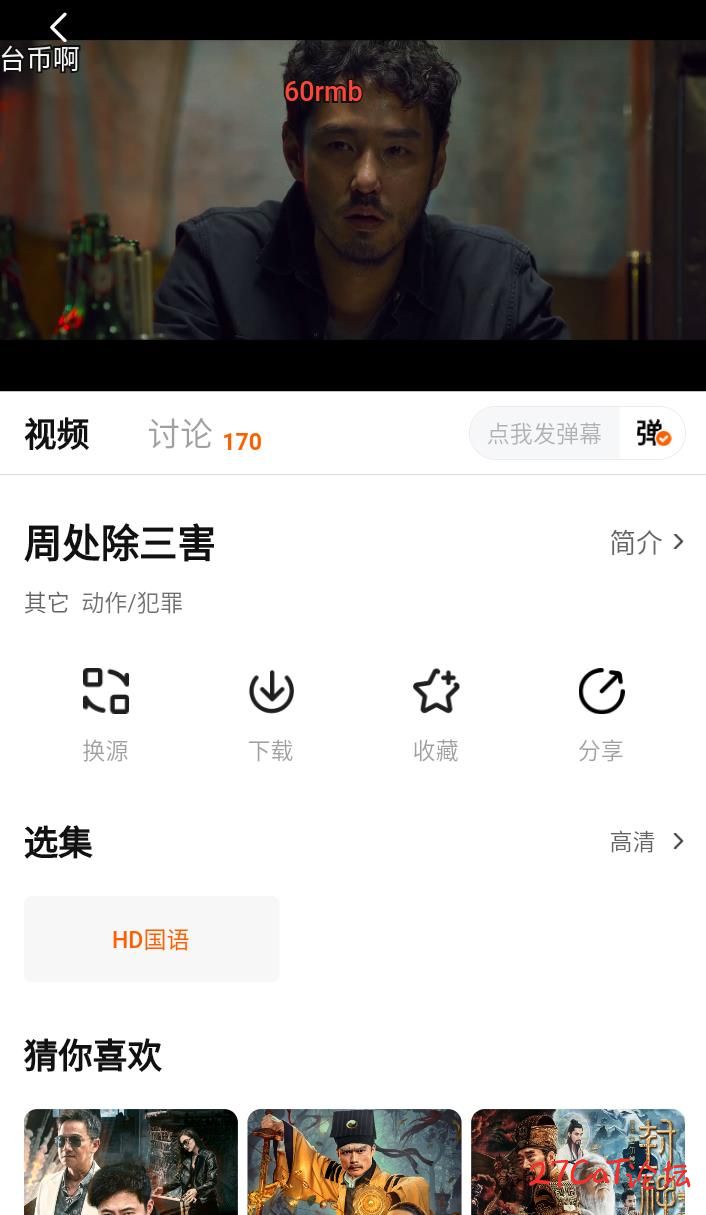
Task: Select the HD国语 episode
Action: click(x=151, y=939)
